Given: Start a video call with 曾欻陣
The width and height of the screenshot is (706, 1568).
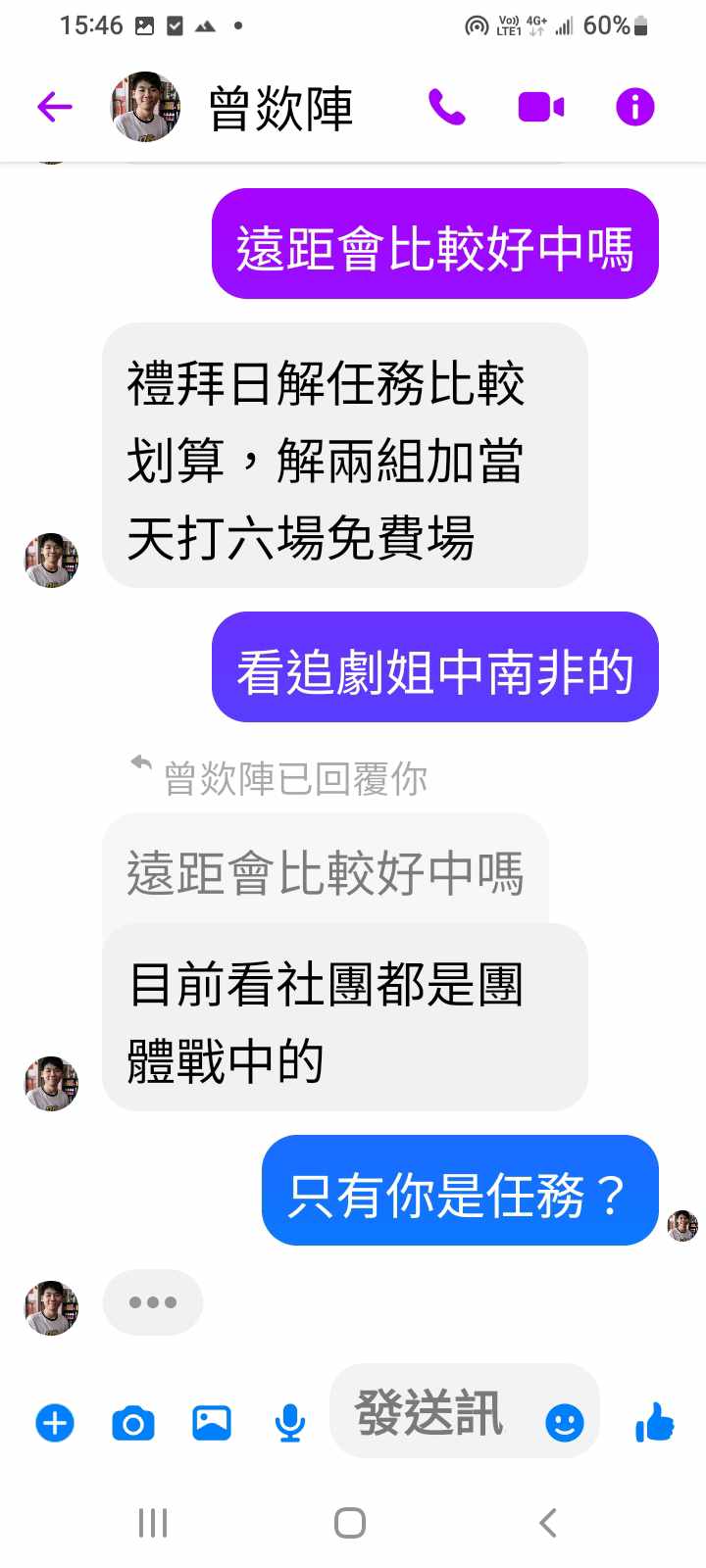Looking at the screenshot, I should point(540,107).
